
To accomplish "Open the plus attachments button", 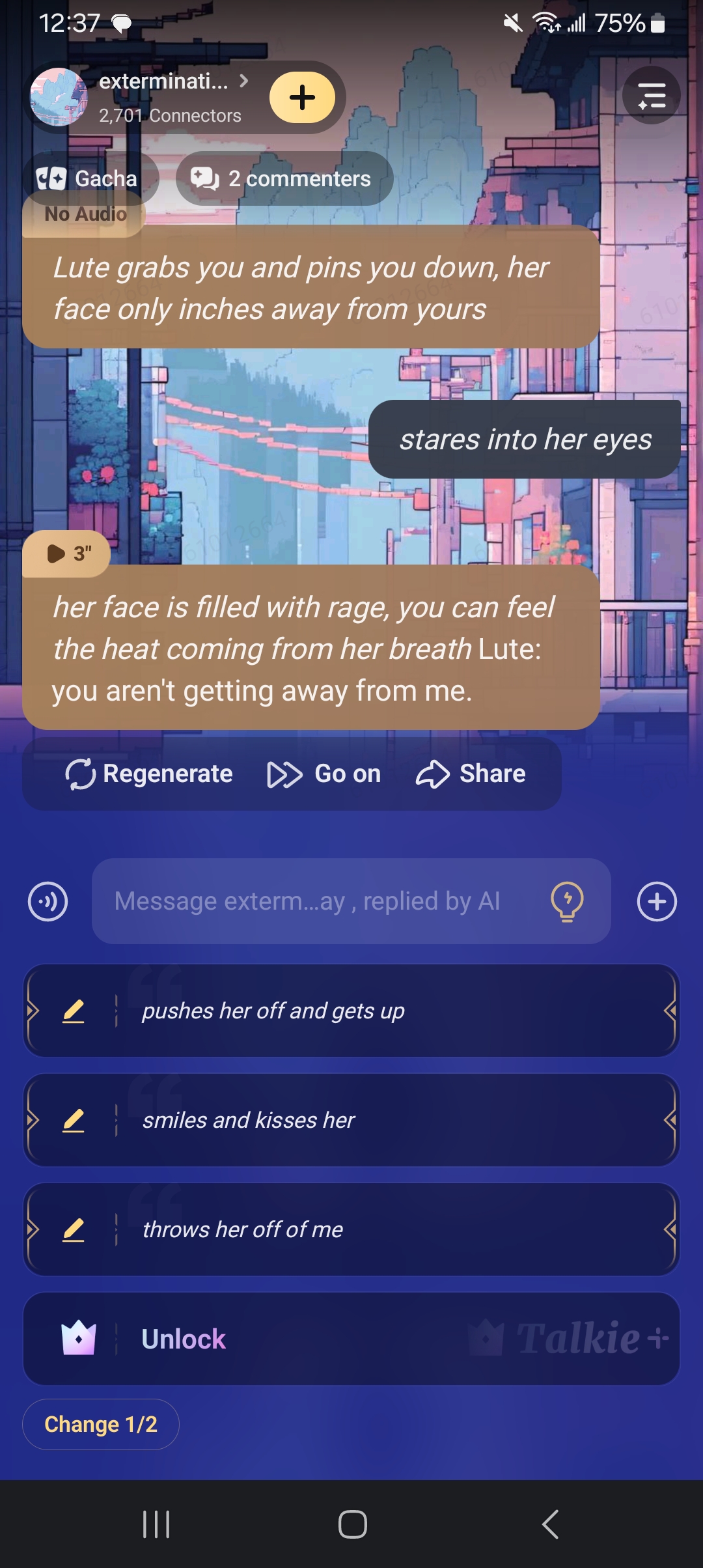I will tap(656, 902).
